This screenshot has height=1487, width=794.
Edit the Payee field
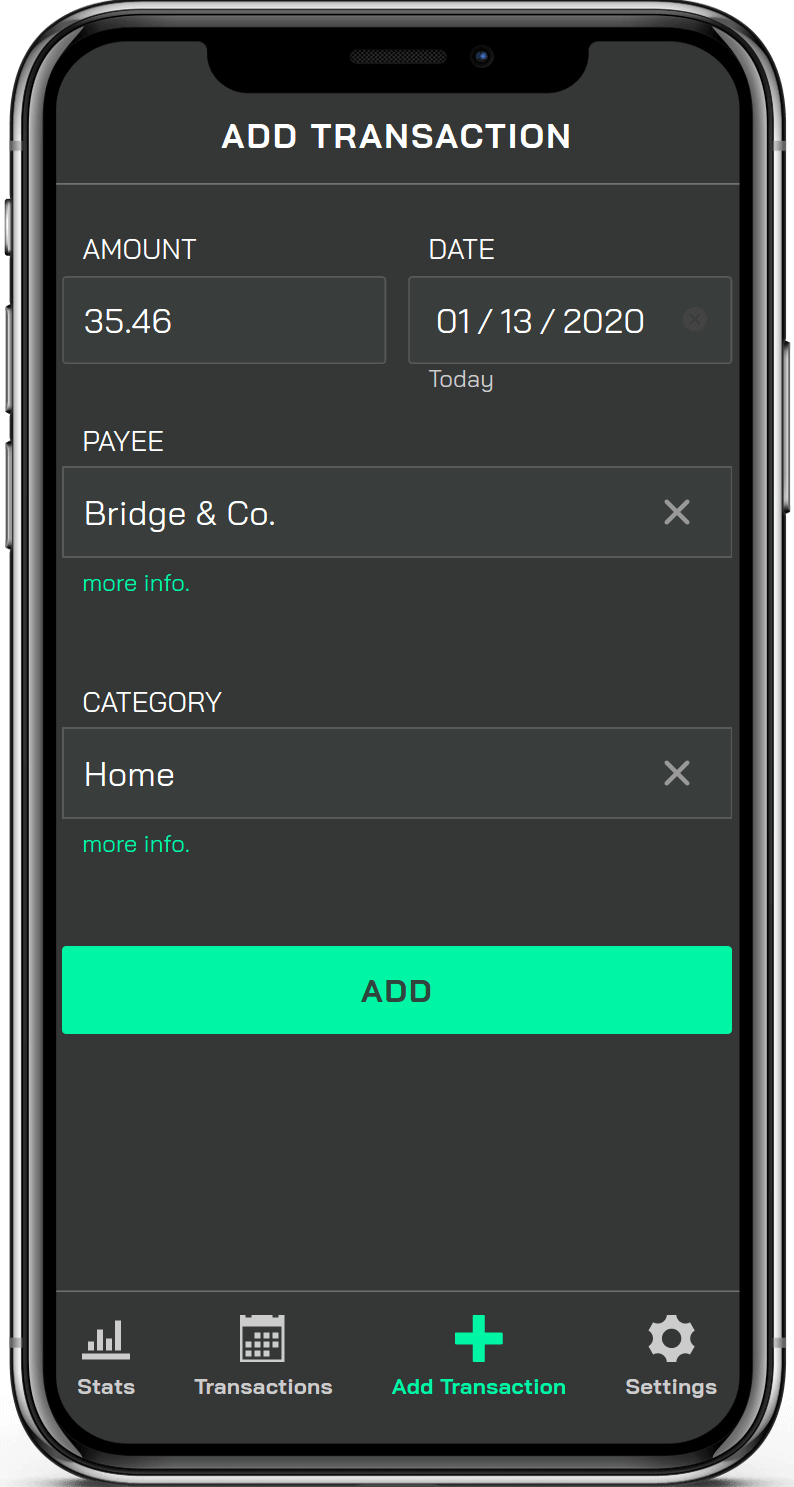coord(397,512)
